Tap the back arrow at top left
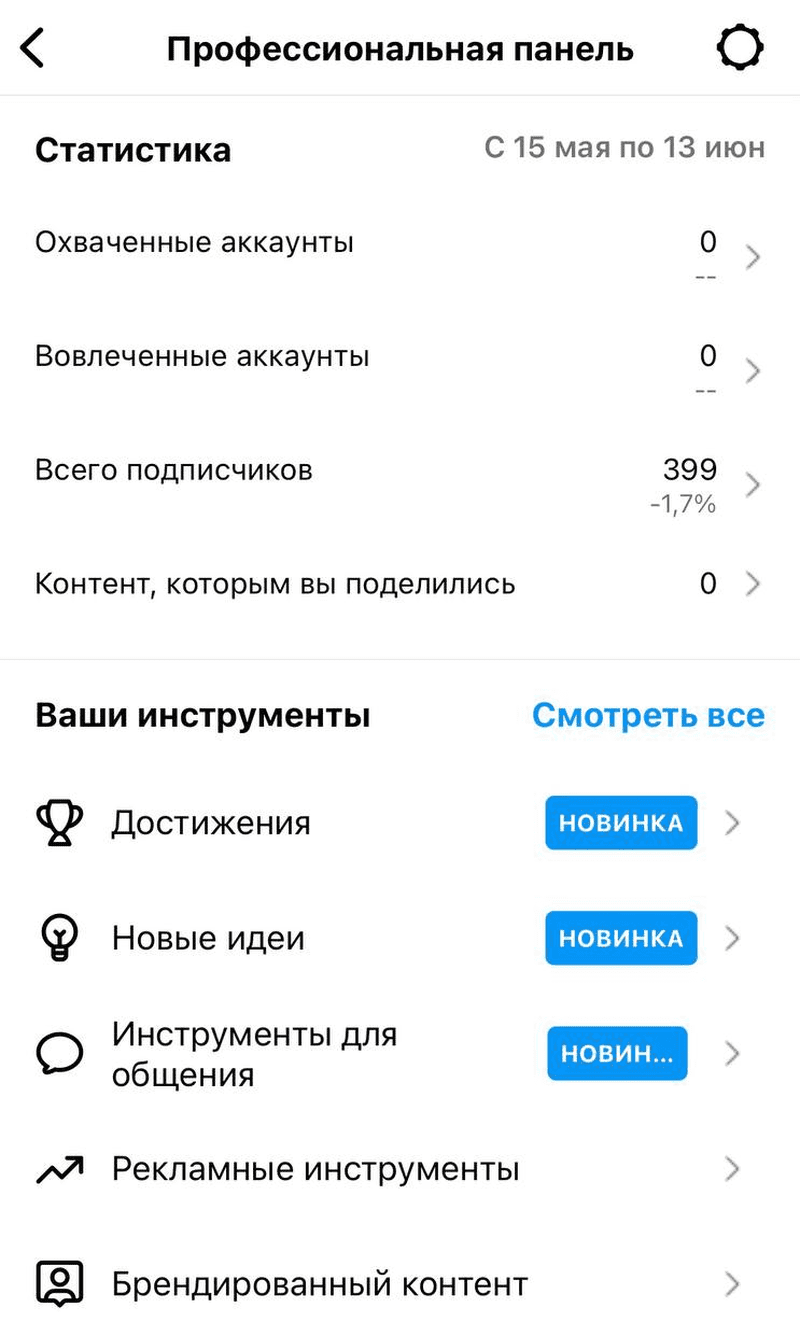Screen dimensions: 800x1336 click(x=33, y=47)
